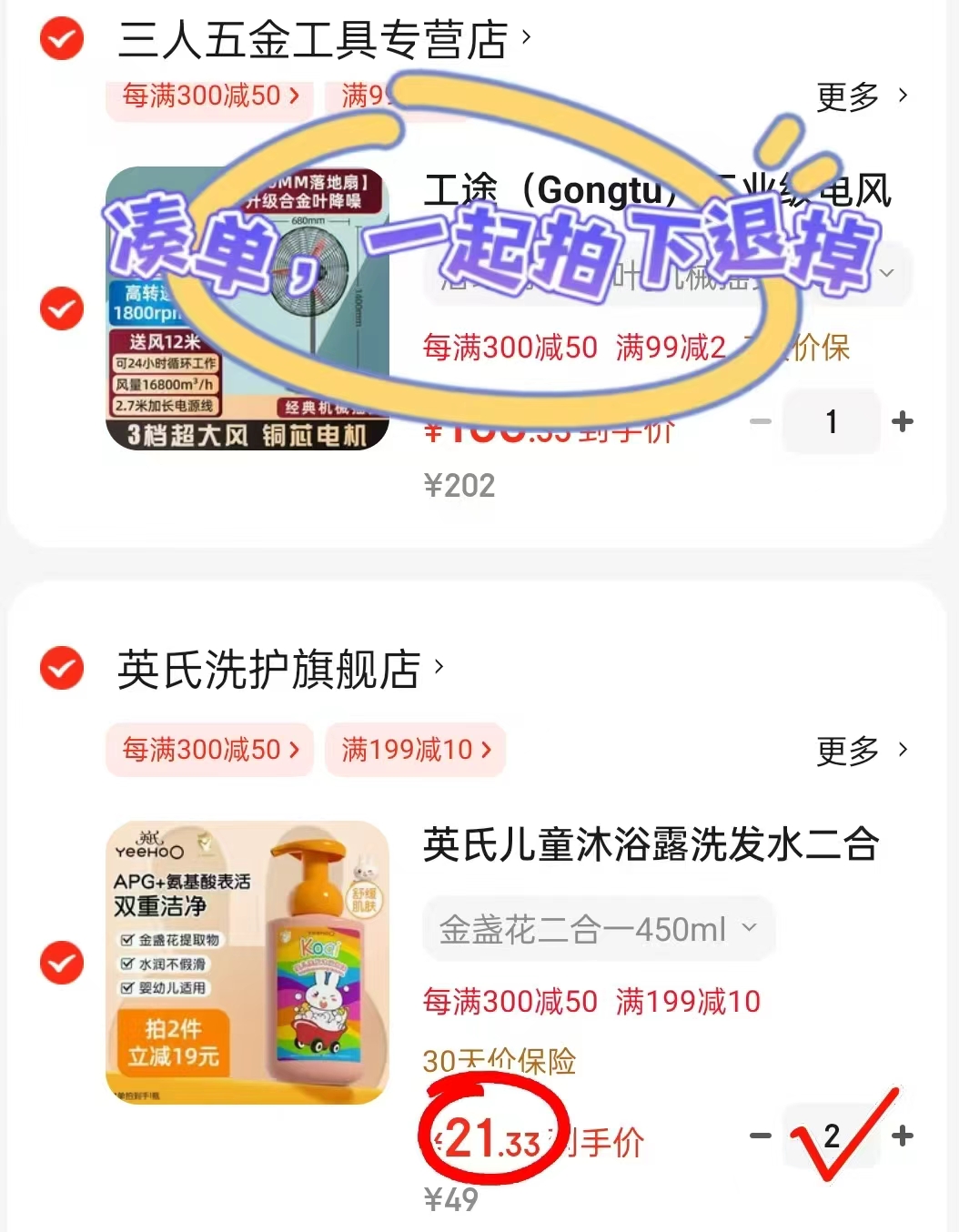The image size is (959, 1232).
Task: Open the 金盏花二合一450ml variant dropdown
Action: point(598,928)
